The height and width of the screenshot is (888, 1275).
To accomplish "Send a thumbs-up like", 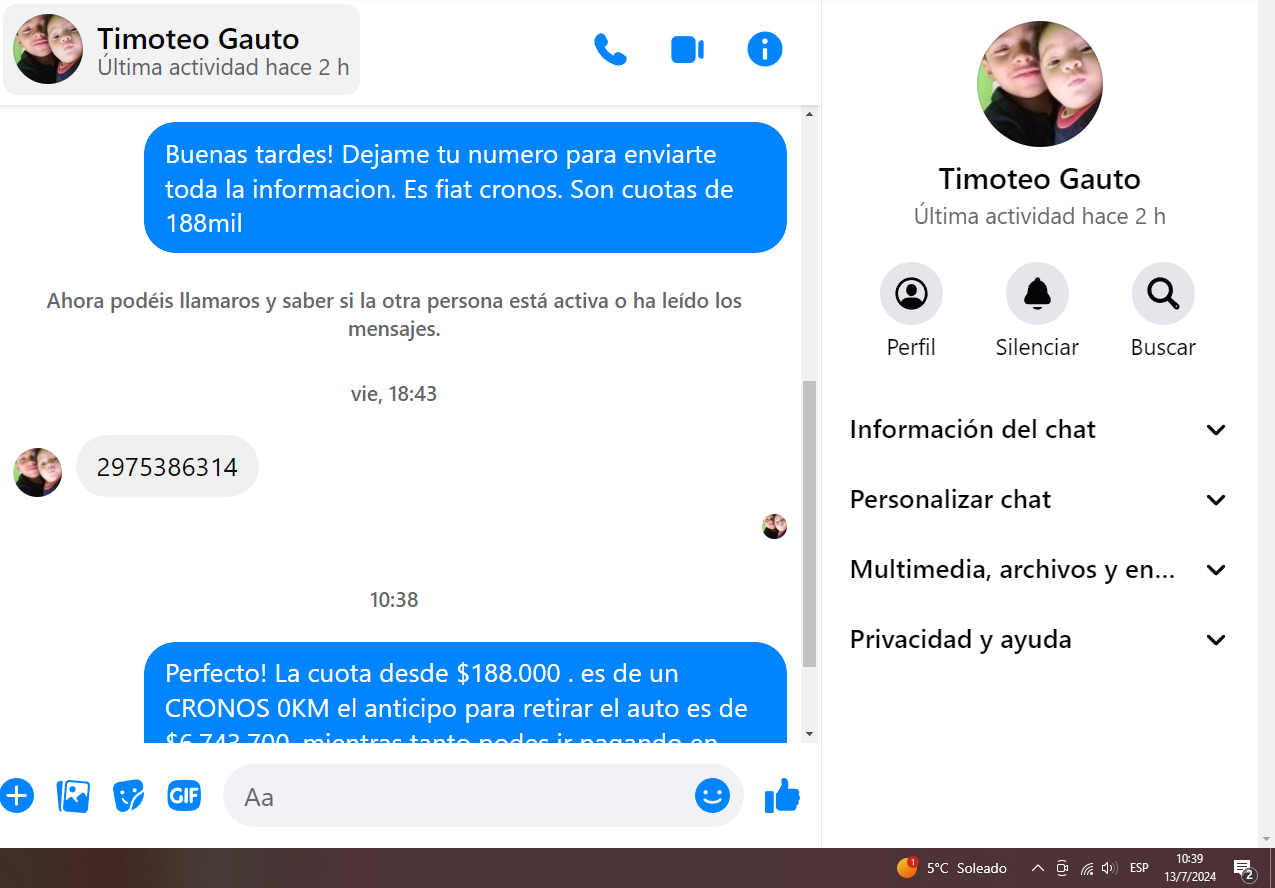I will 782,796.
